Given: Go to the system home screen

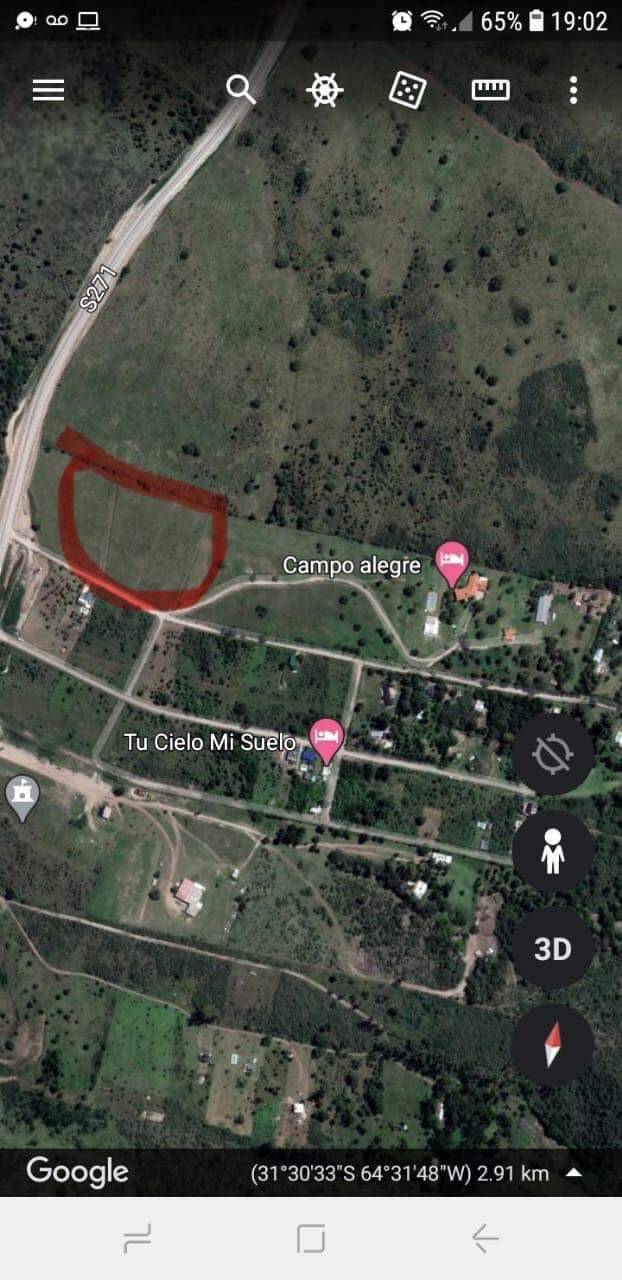Looking at the screenshot, I should 311,1239.
